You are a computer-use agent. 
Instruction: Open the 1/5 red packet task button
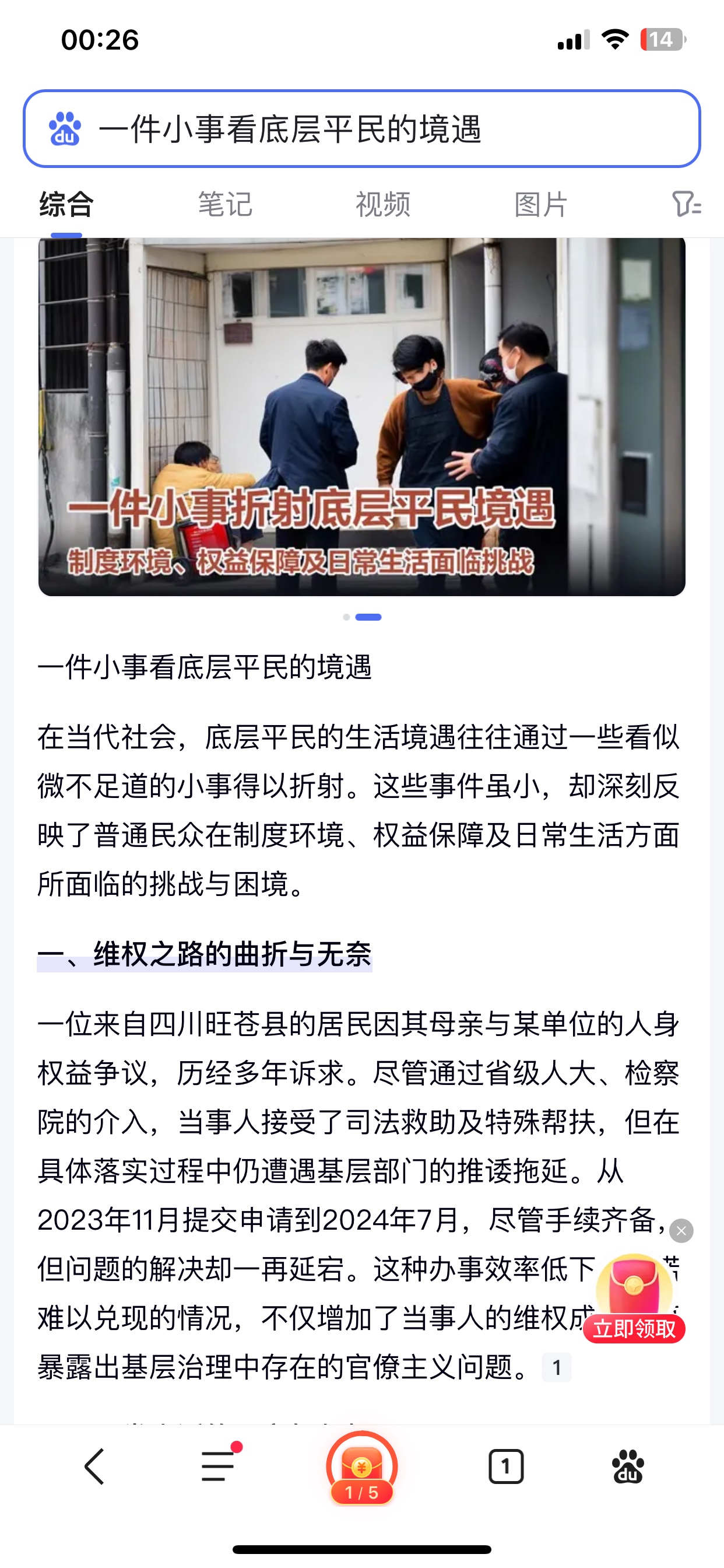tap(361, 1468)
